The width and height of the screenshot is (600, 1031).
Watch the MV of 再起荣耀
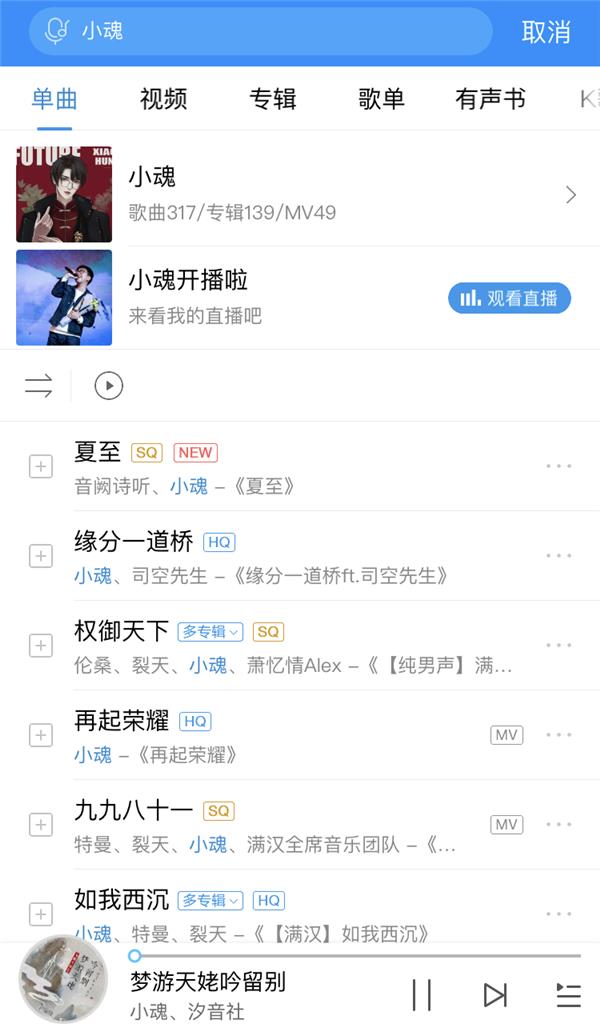click(x=507, y=735)
